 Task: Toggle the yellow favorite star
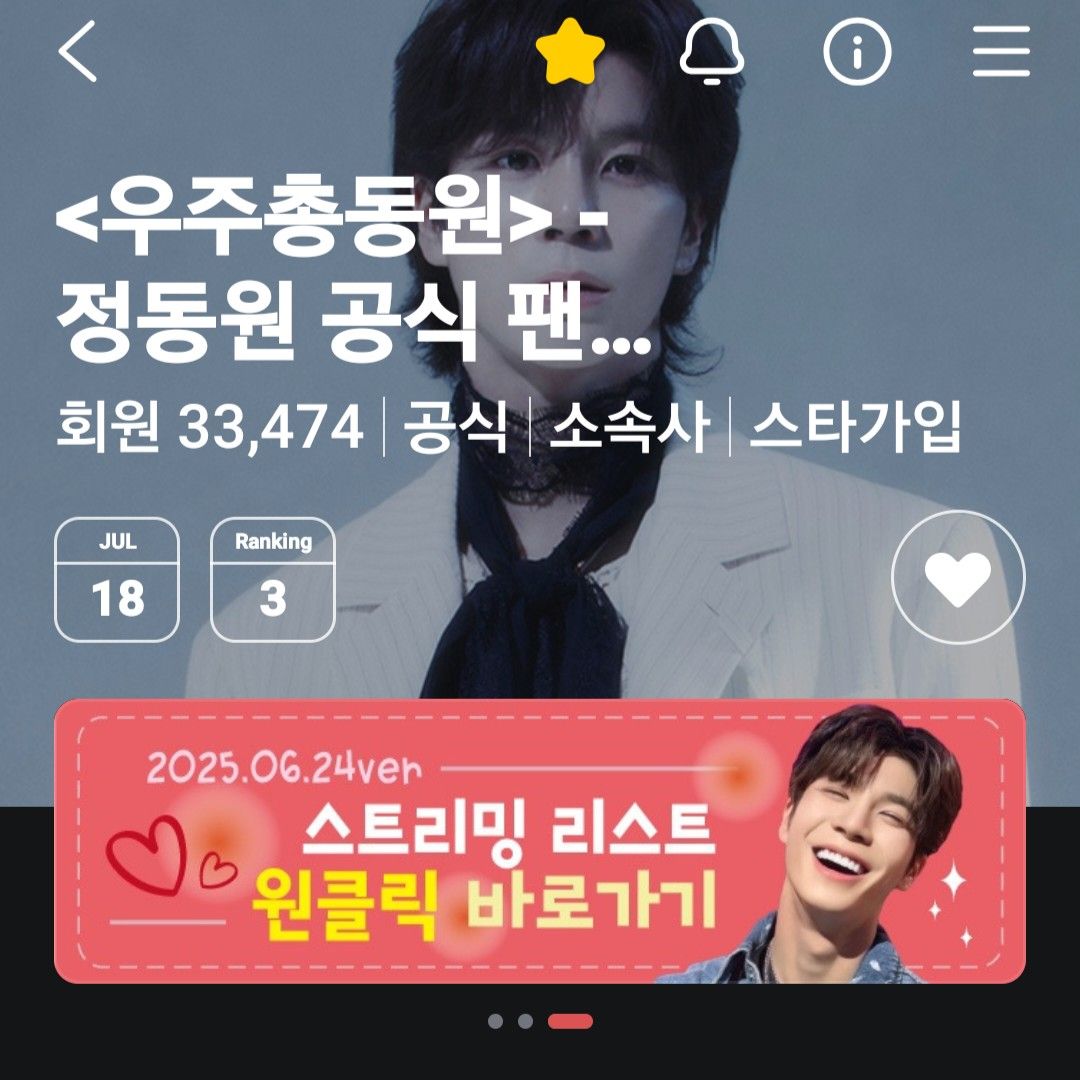tap(570, 54)
